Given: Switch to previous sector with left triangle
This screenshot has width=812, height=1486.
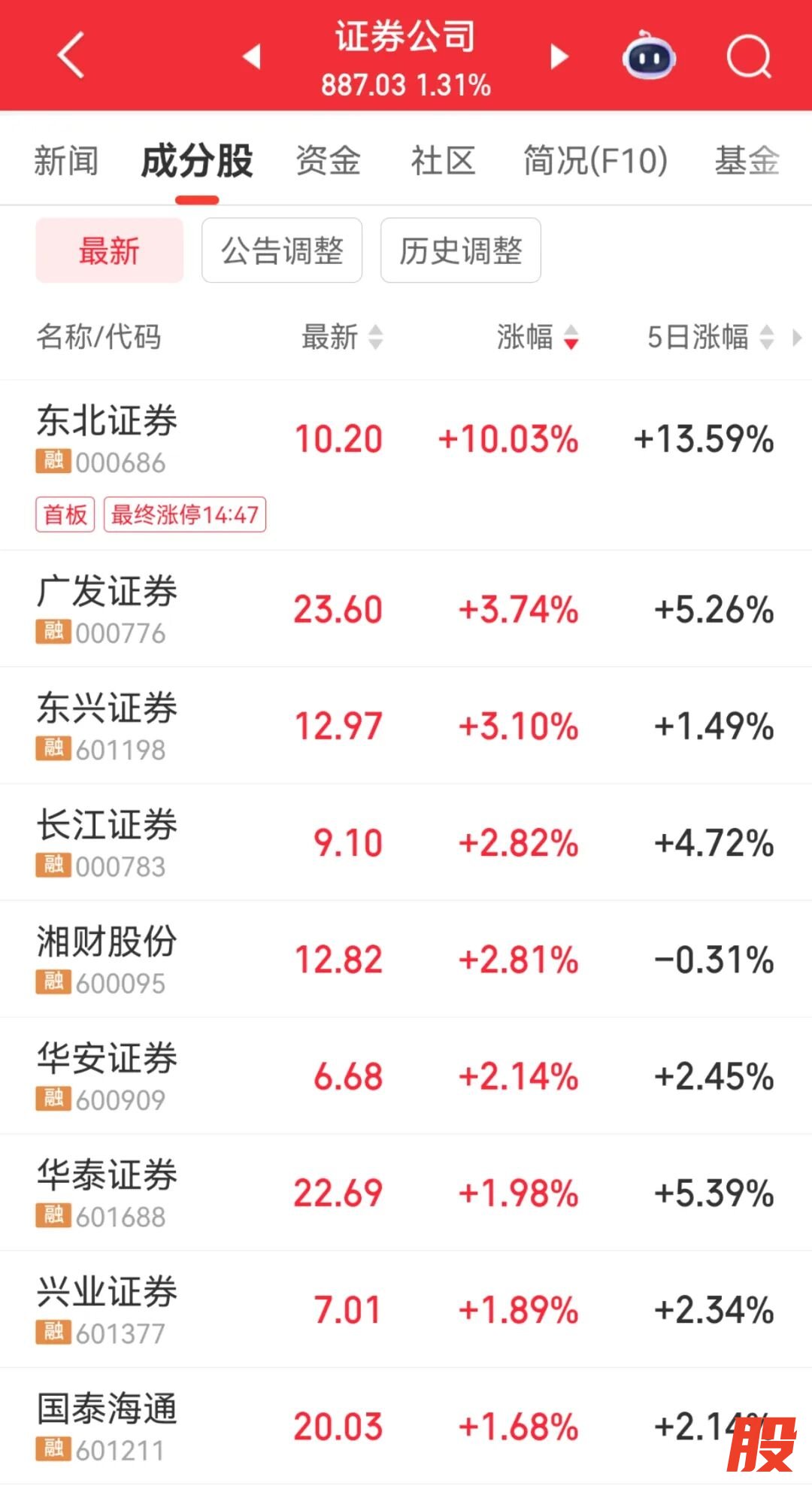Looking at the screenshot, I should pyautogui.click(x=253, y=56).
